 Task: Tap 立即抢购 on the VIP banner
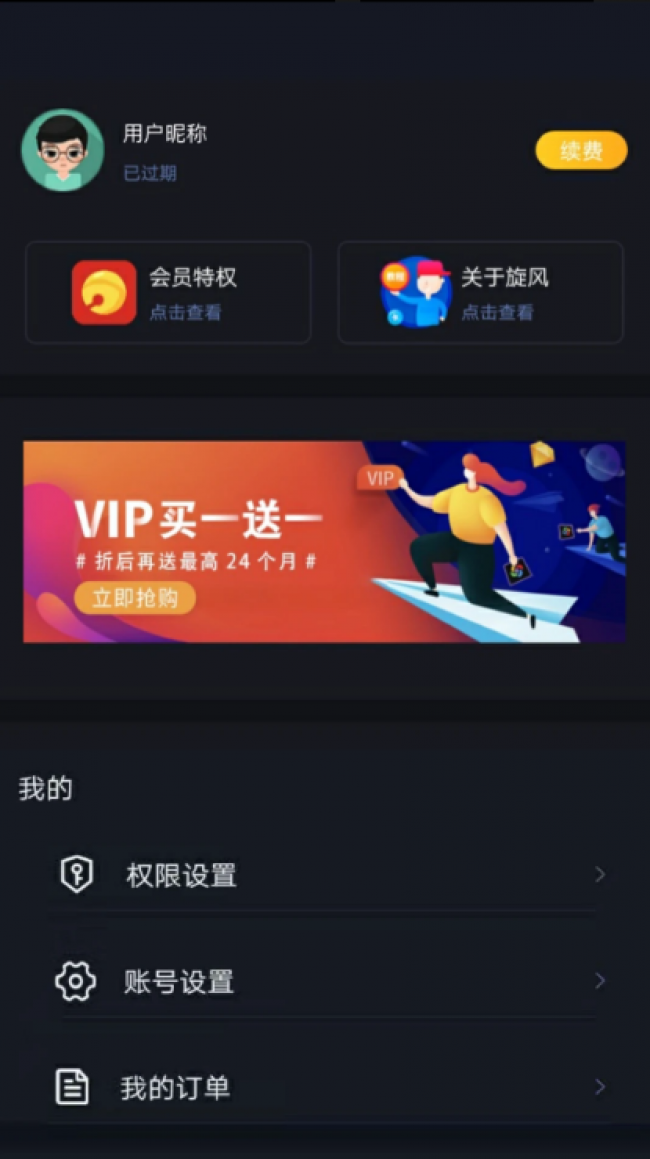(x=134, y=598)
